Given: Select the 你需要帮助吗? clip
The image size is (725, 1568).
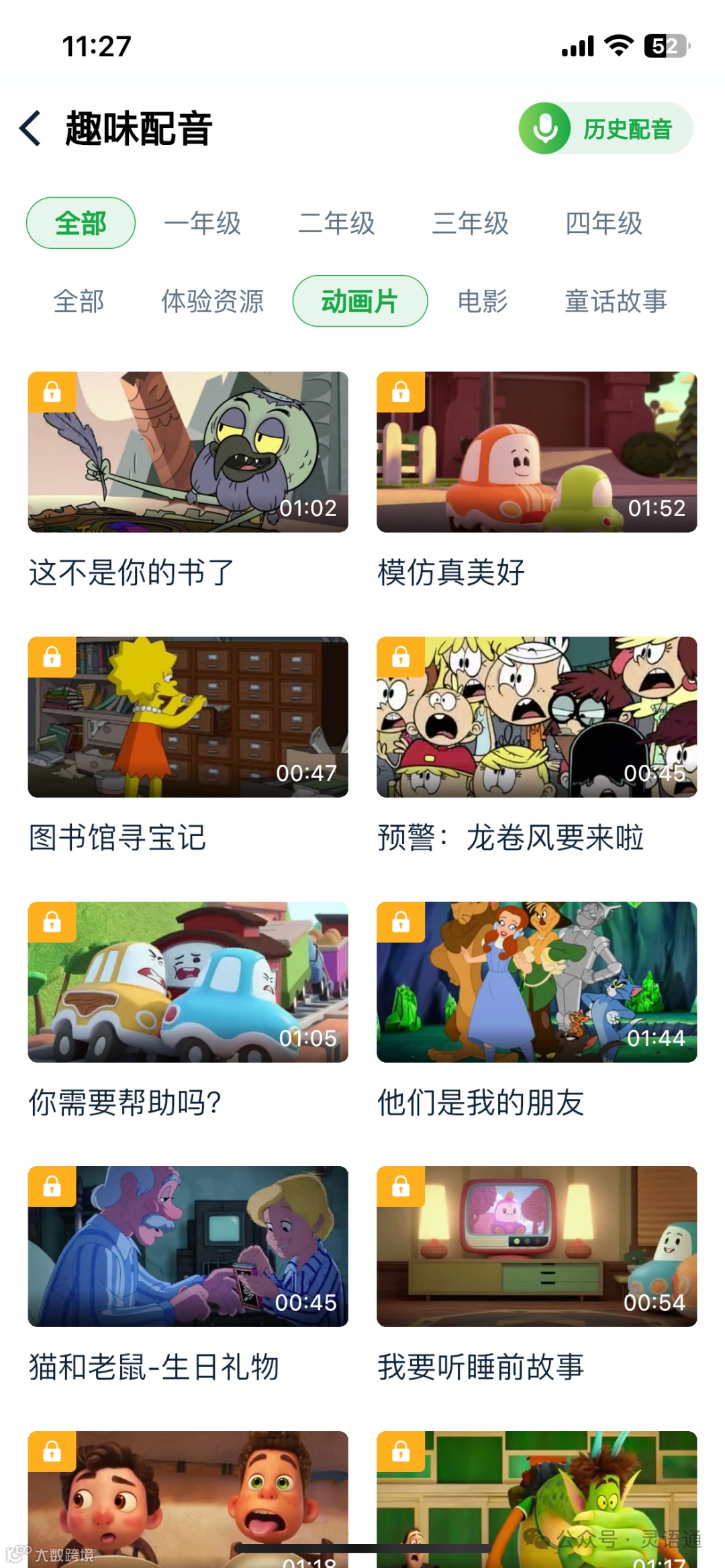Looking at the screenshot, I should (x=188, y=982).
